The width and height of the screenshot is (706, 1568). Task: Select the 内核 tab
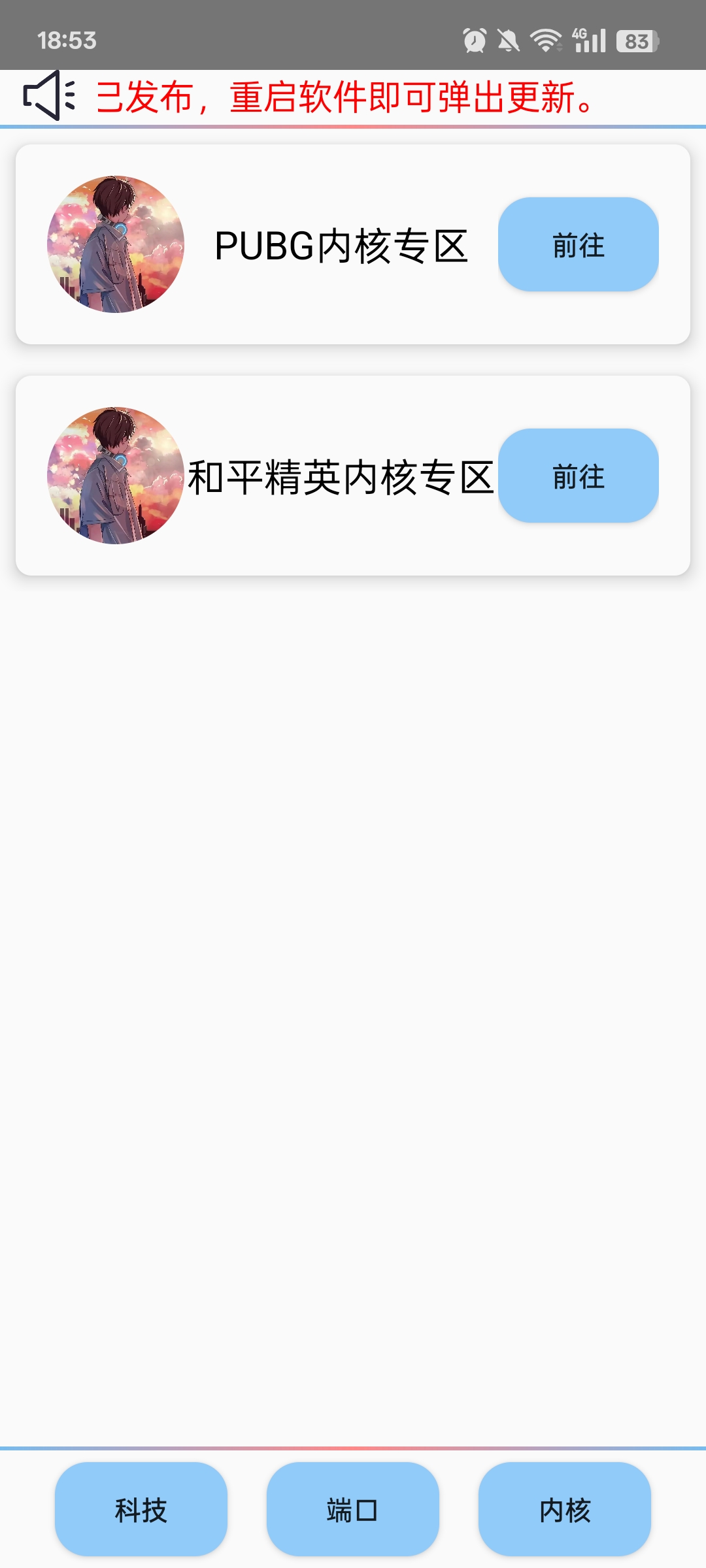point(564,1509)
